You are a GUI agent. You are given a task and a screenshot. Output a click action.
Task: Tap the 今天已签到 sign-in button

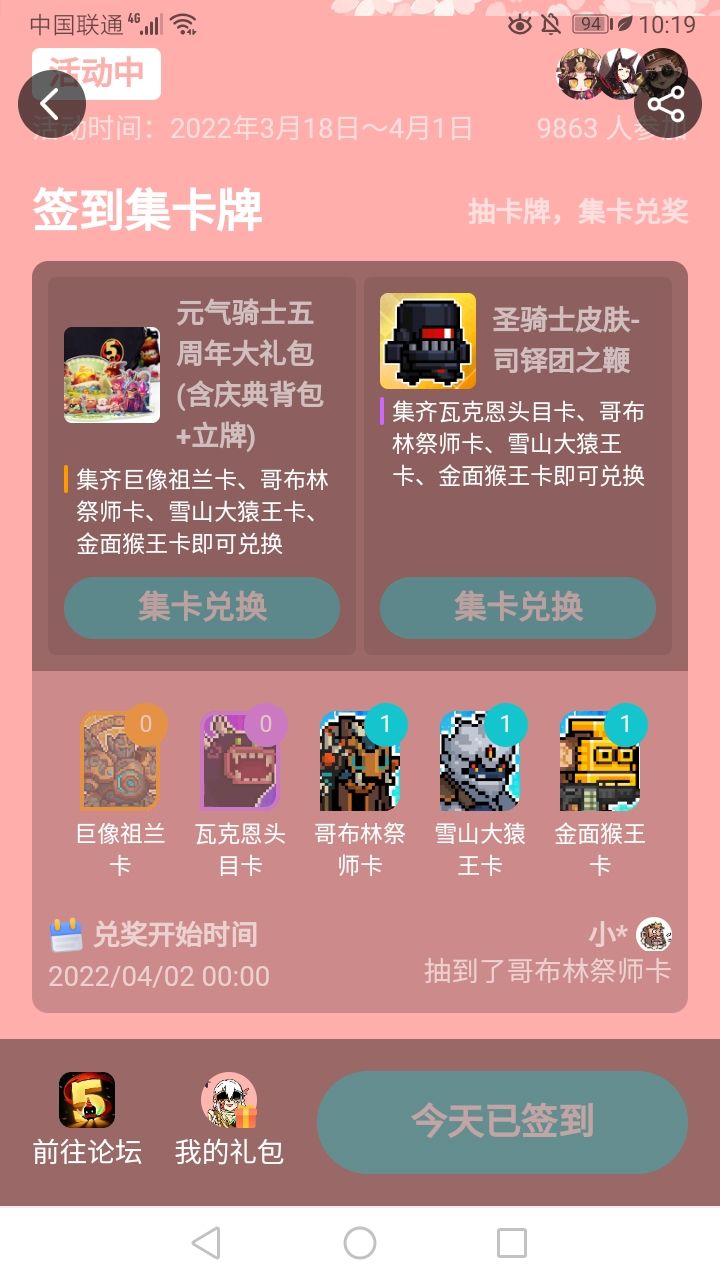coord(501,1121)
